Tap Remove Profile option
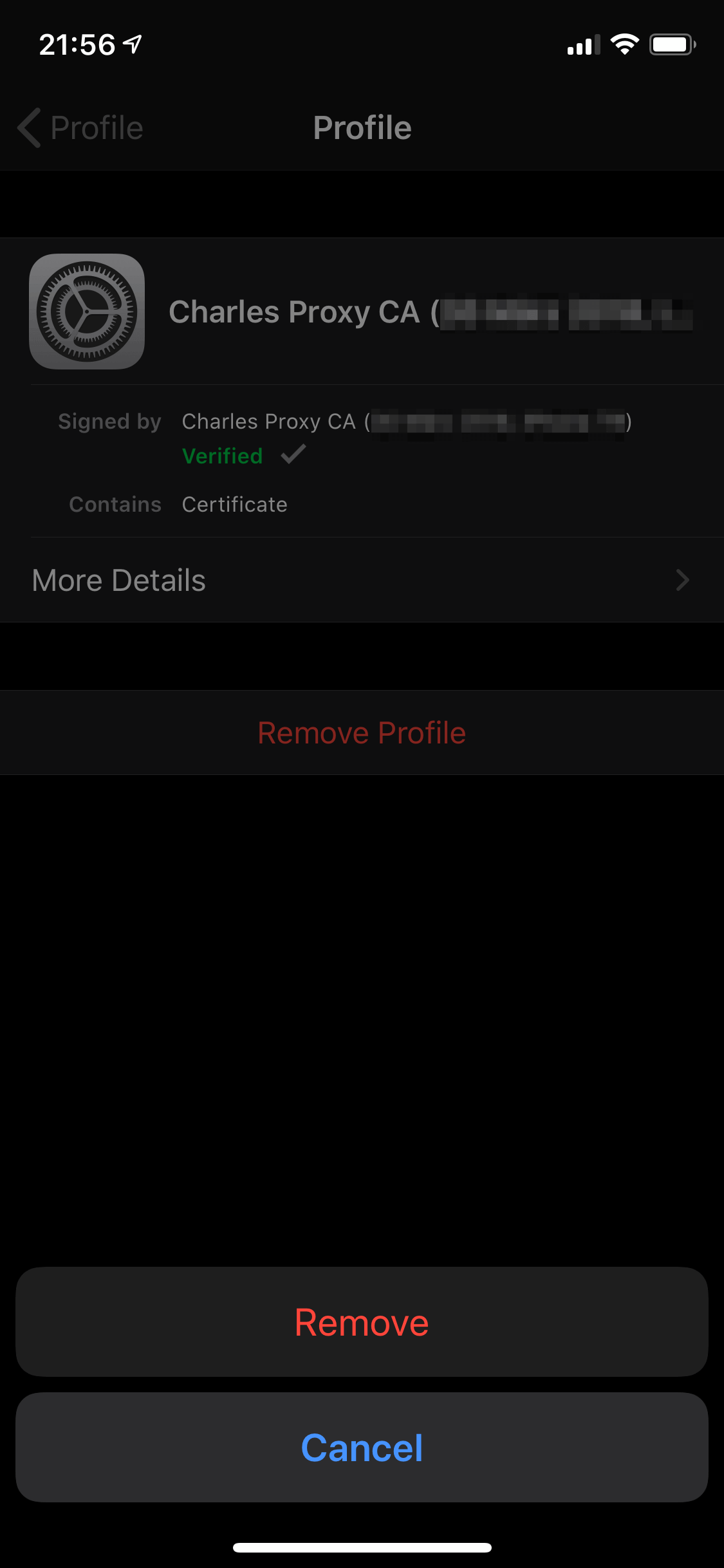This screenshot has height=1568, width=724. tap(362, 733)
